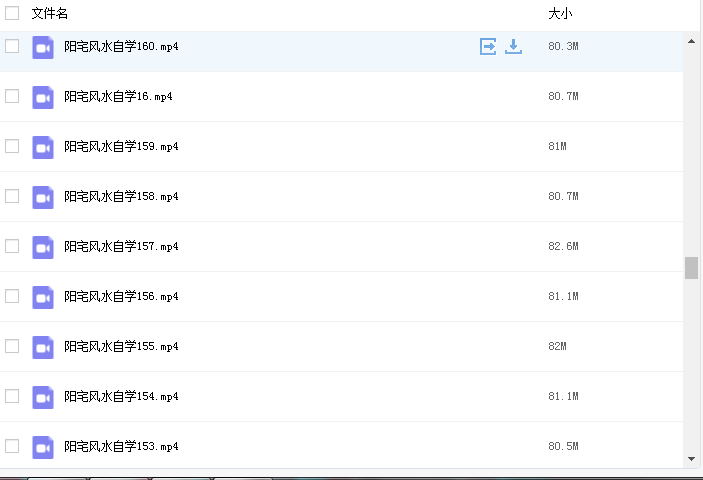
Task: Open video 阳宅风水自学153.mp4
Action: (121, 446)
